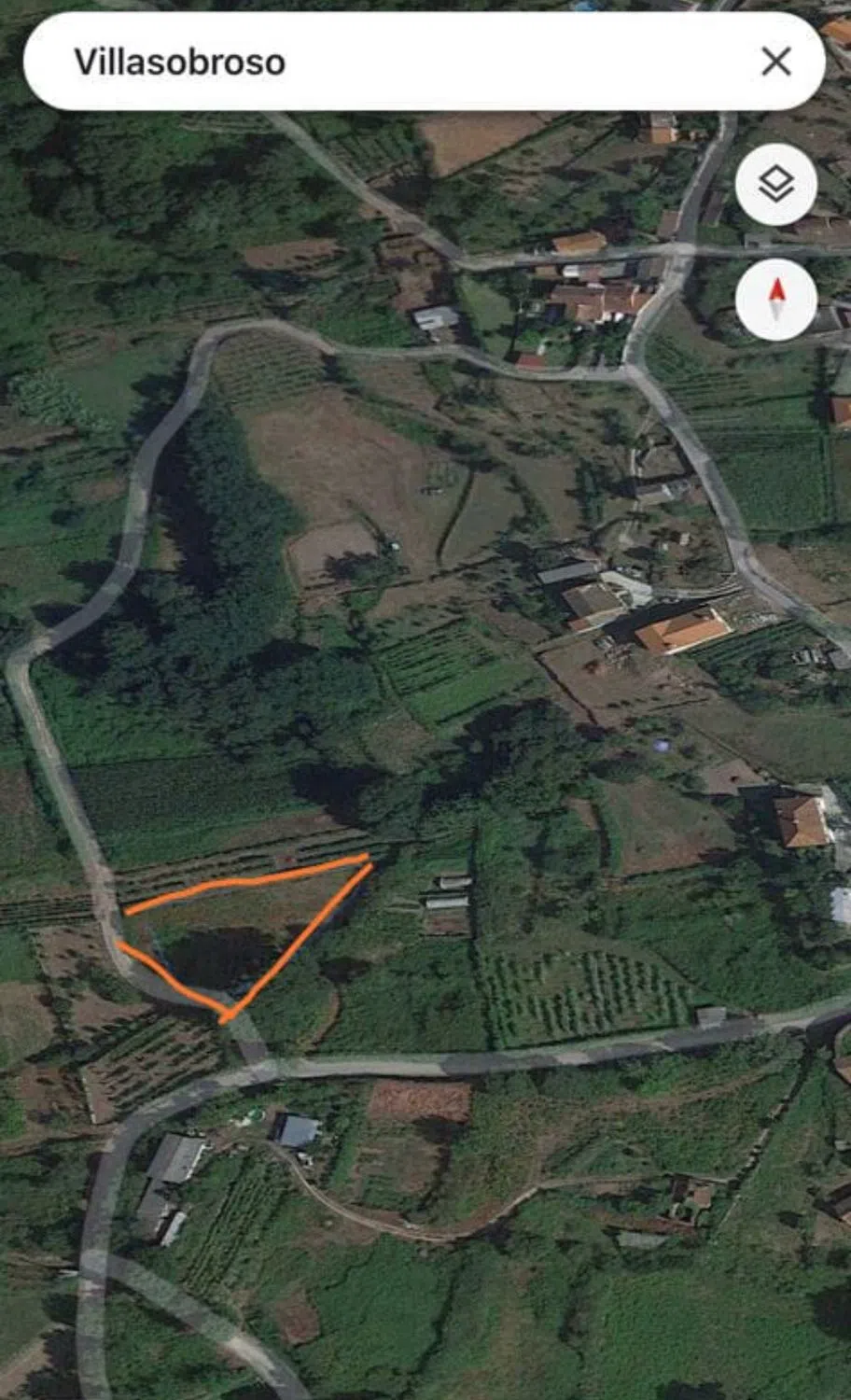Clear the Villasobroso search
This screenshot has width=851, height=1400.
(775, 63)
